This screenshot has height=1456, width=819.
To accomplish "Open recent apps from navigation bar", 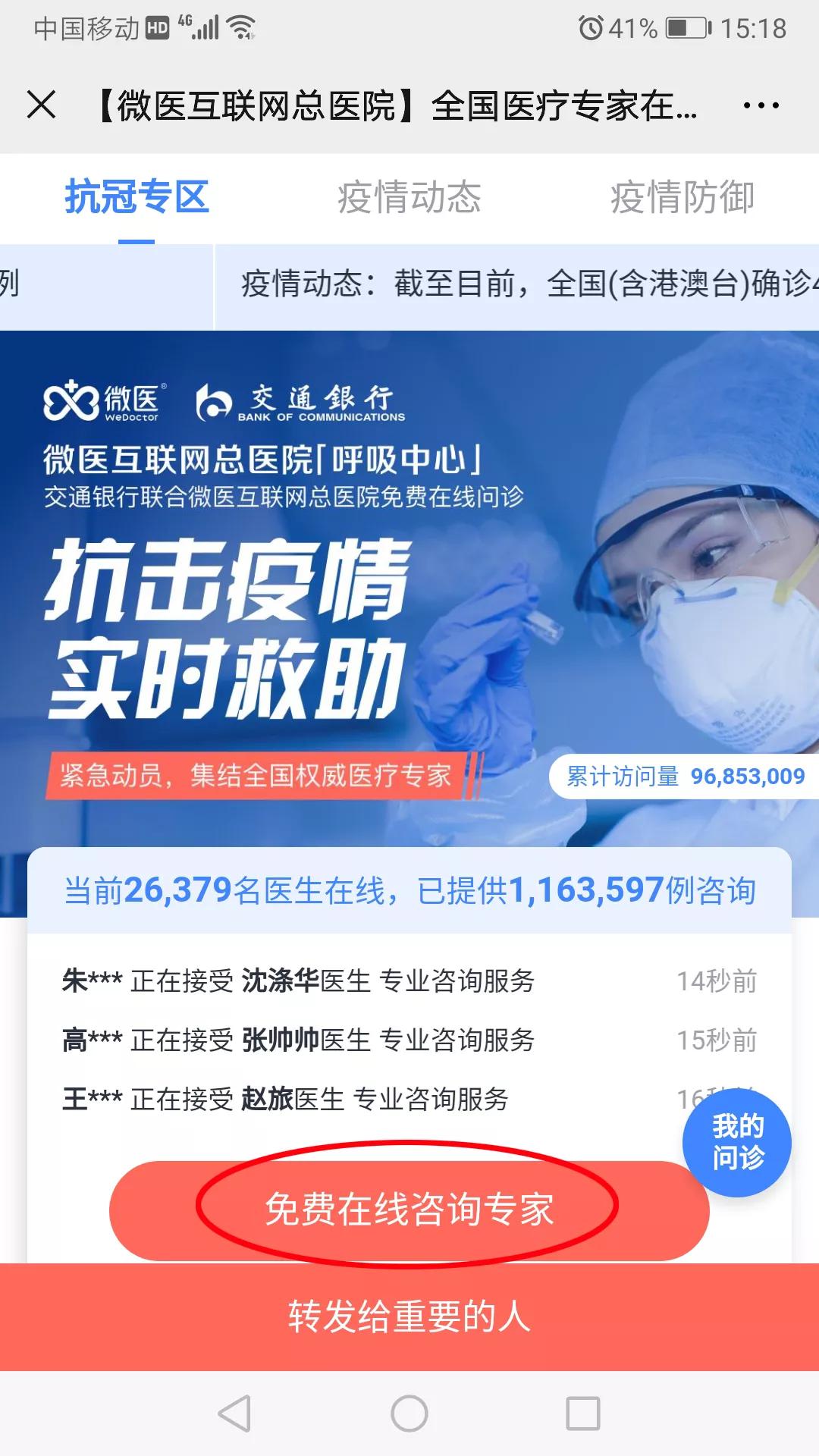I will [x=582, y=1414].
